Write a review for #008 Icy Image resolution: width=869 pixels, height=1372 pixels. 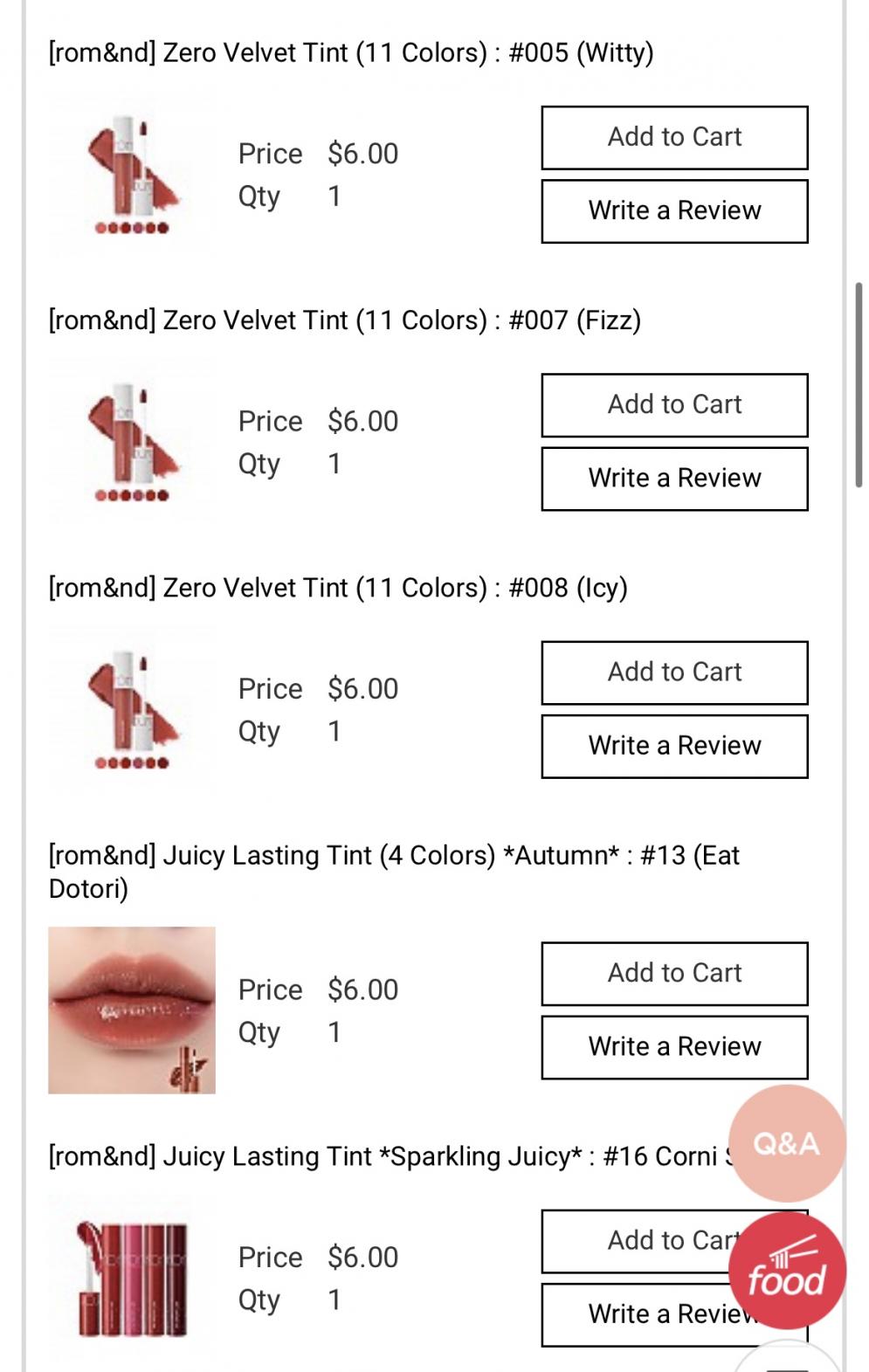(x=674, y=746)
